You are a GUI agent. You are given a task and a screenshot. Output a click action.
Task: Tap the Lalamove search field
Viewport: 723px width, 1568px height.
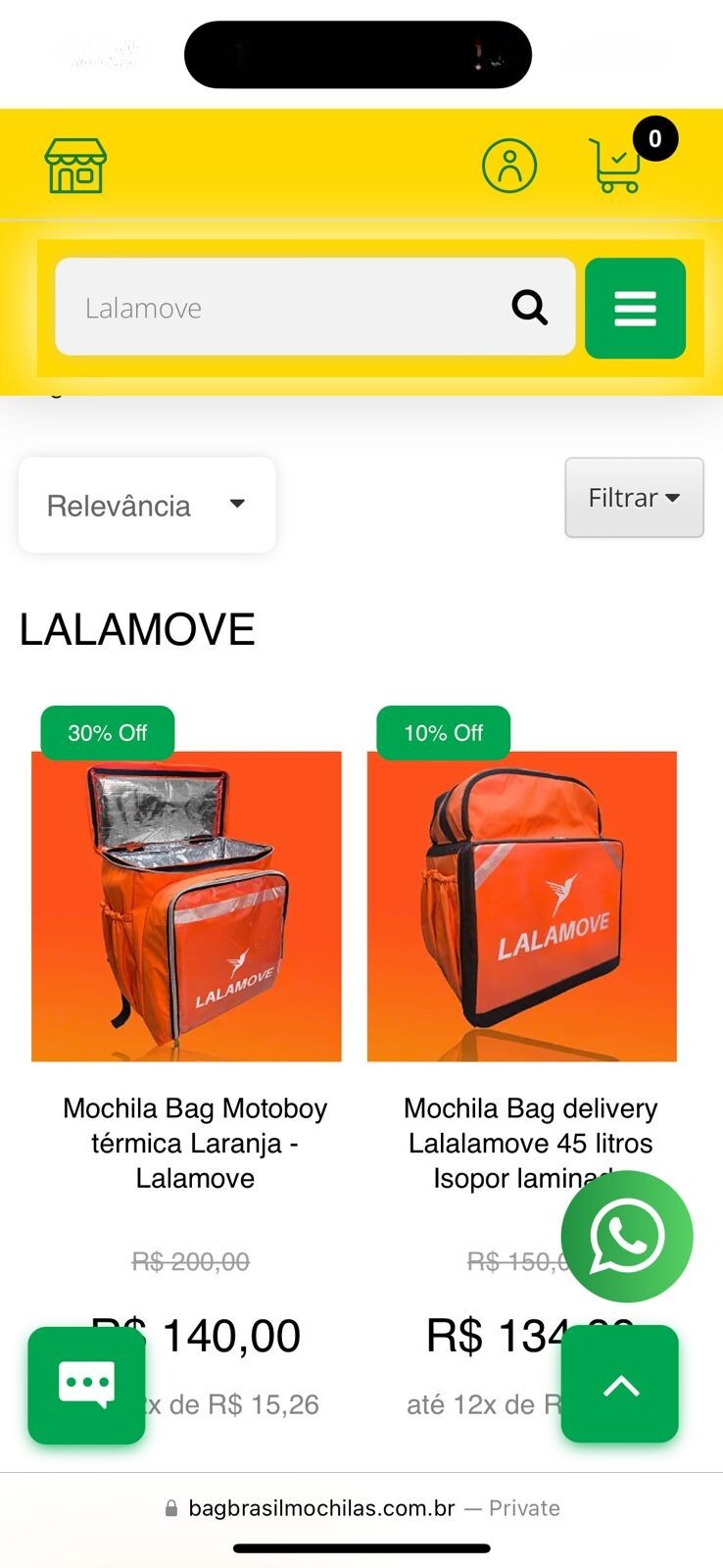[x=284, y=308]
